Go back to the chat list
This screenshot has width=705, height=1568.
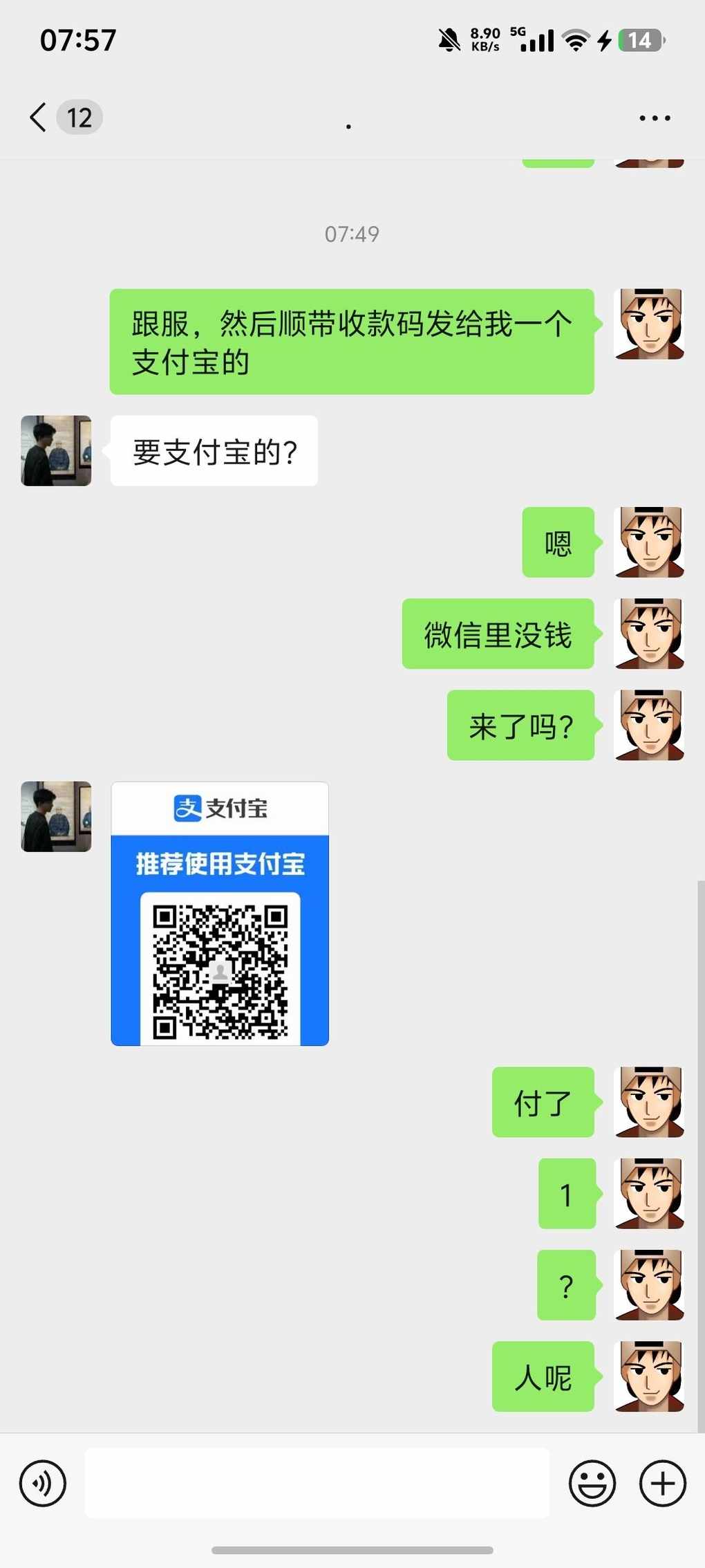[x=39, y=117]
